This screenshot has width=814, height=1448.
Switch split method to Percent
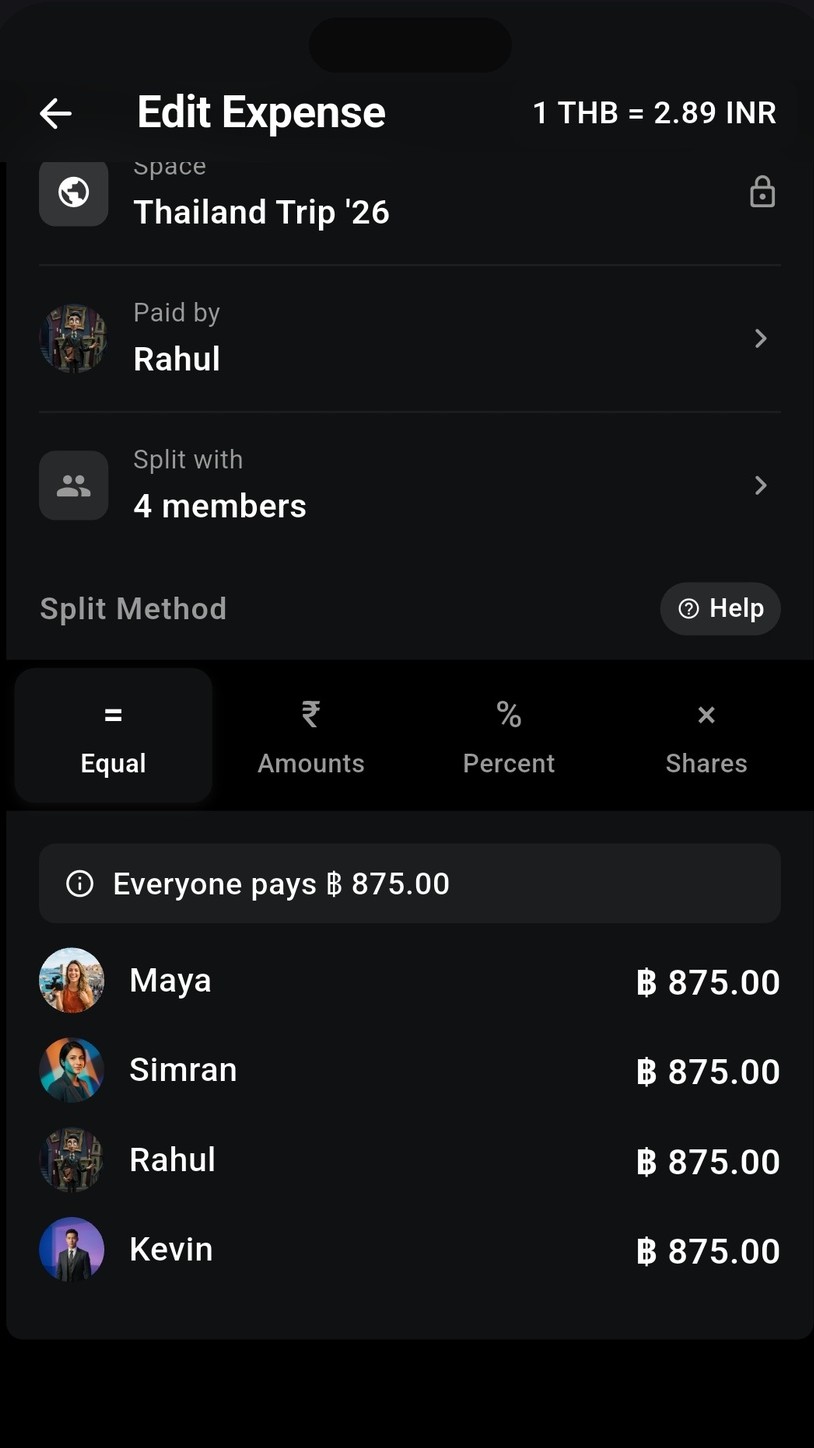pyautogui.click(x=508, y=737)
